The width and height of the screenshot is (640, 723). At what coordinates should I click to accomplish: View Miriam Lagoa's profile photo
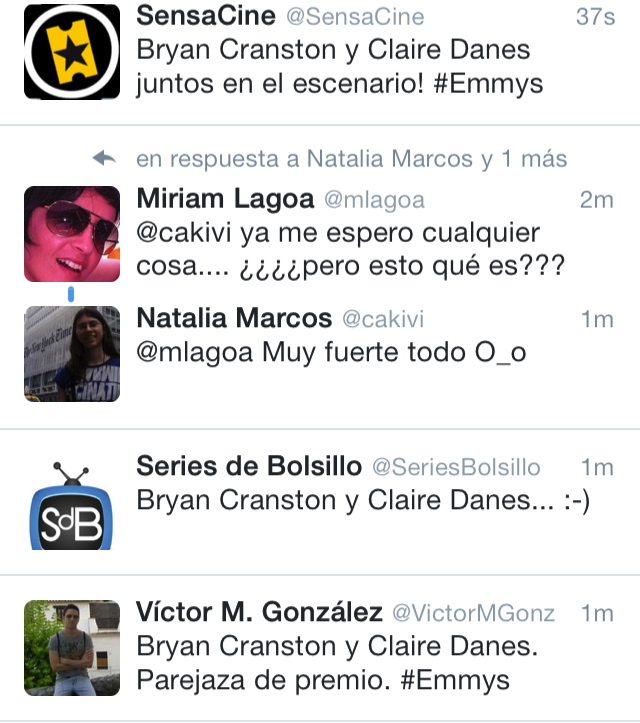click(x=72, y=234)
